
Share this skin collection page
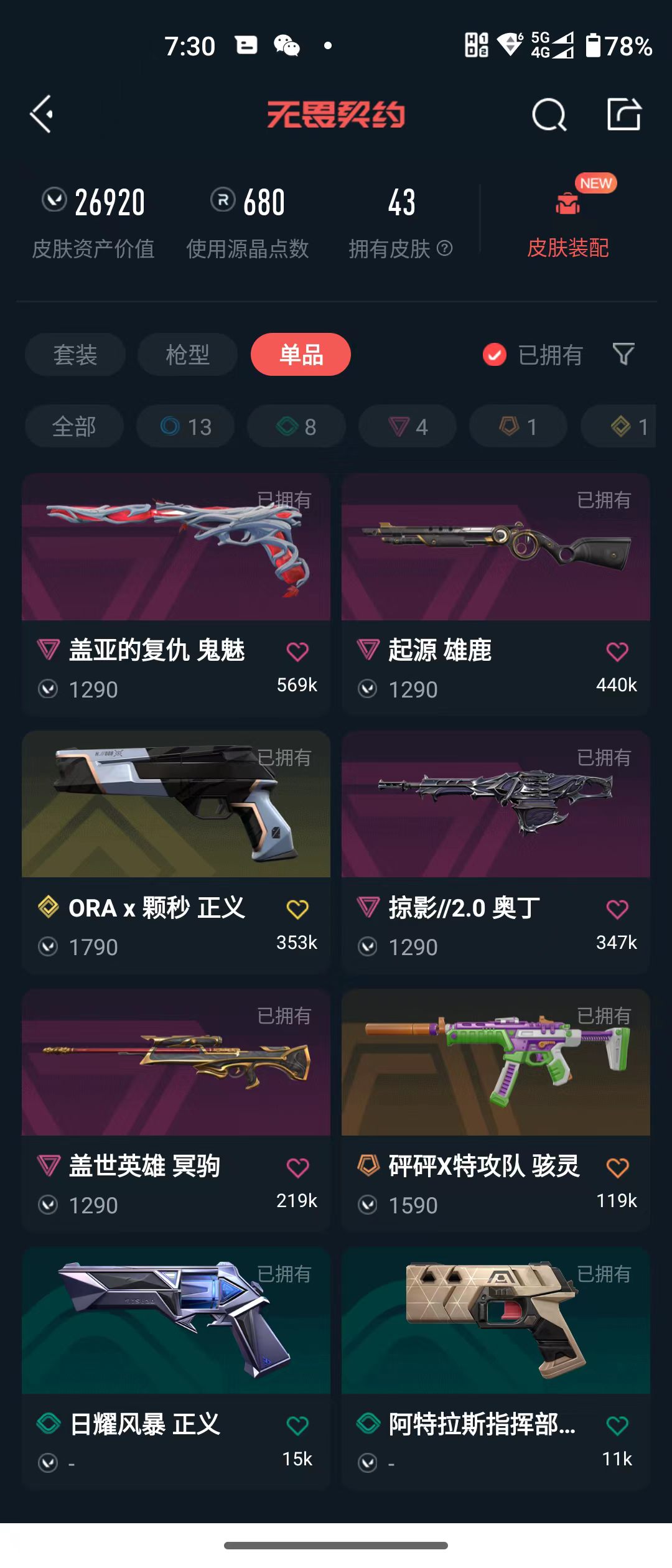click(x=624, y=114)
